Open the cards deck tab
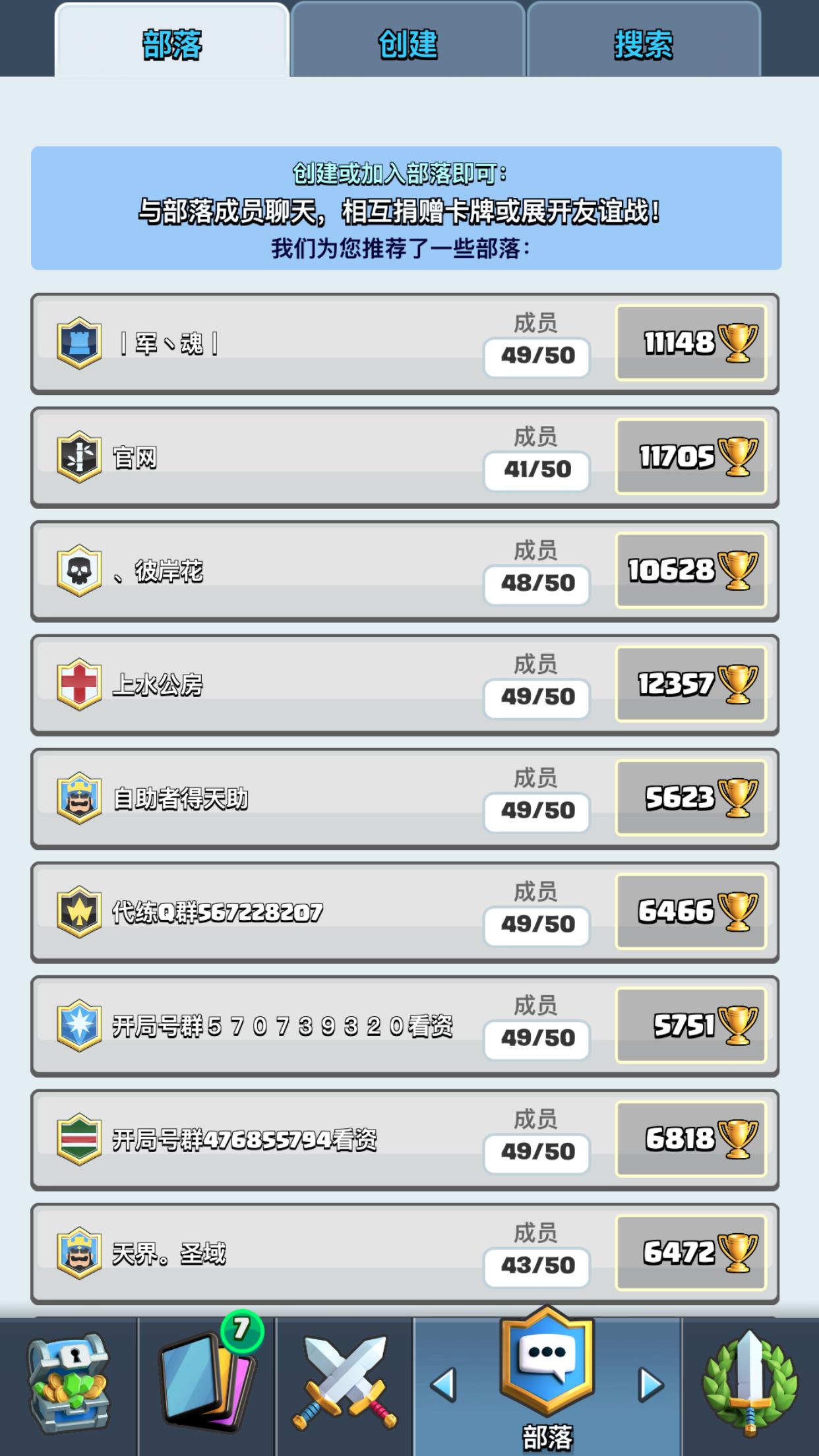 point(206,1381)
